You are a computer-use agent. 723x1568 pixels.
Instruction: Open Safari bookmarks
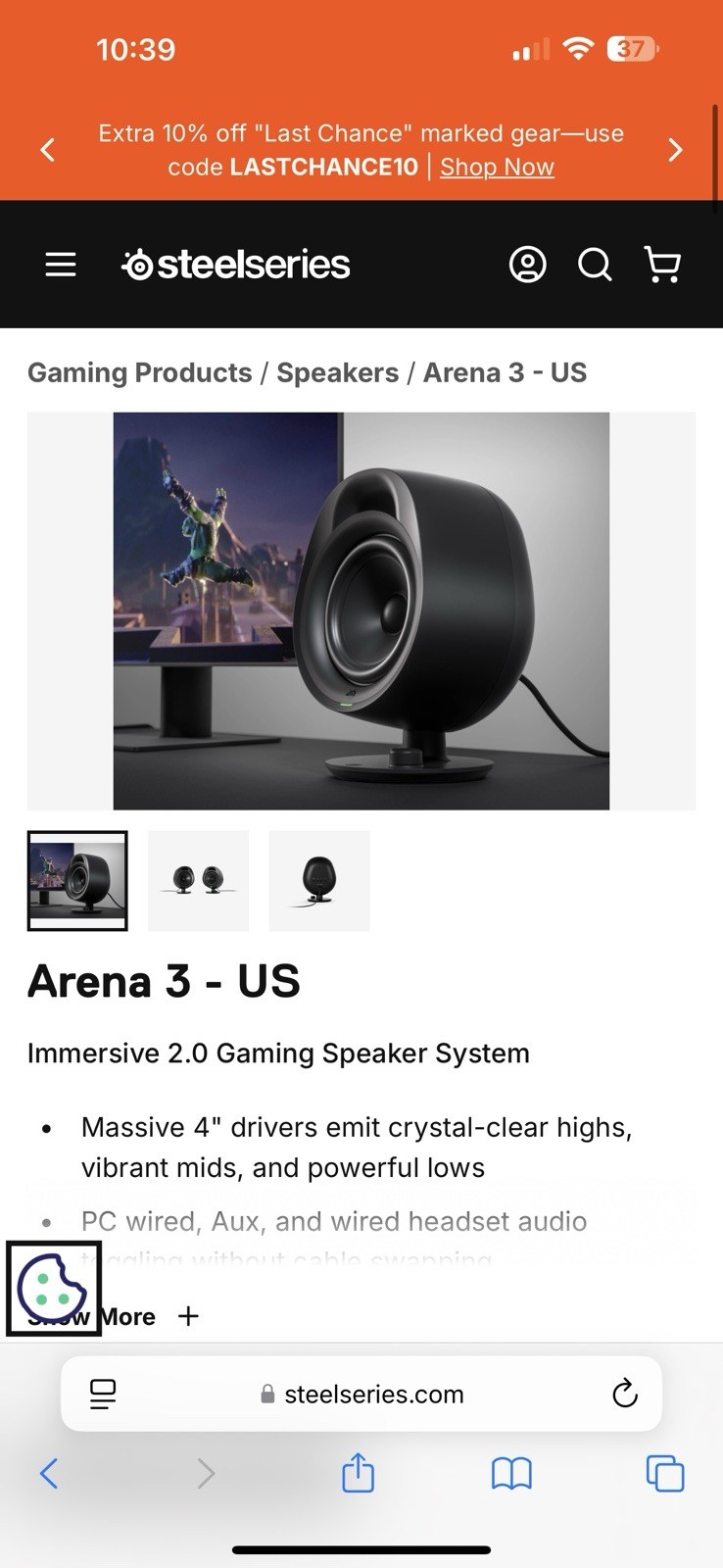click(511, 1473)
